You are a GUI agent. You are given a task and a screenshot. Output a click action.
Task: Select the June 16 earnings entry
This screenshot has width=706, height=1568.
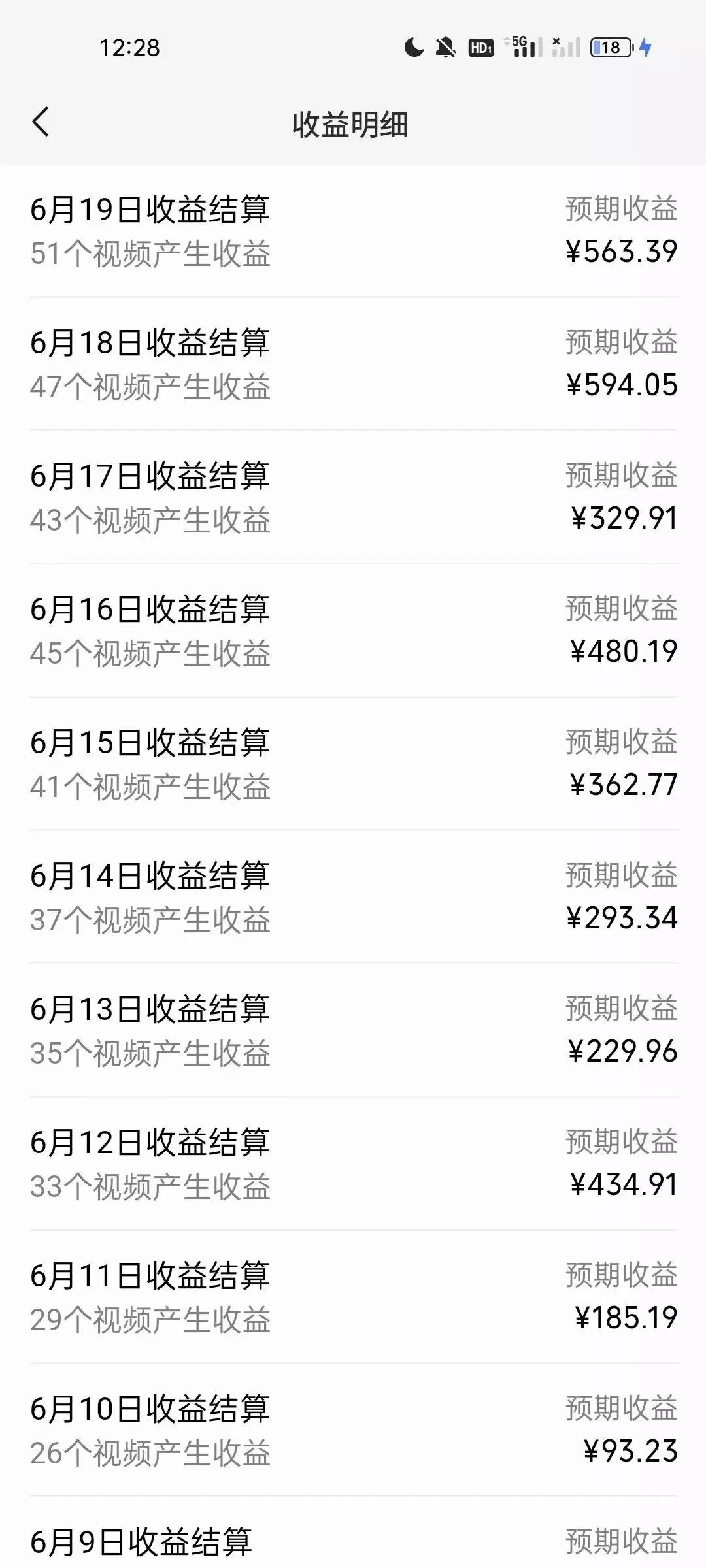point(353,629)
